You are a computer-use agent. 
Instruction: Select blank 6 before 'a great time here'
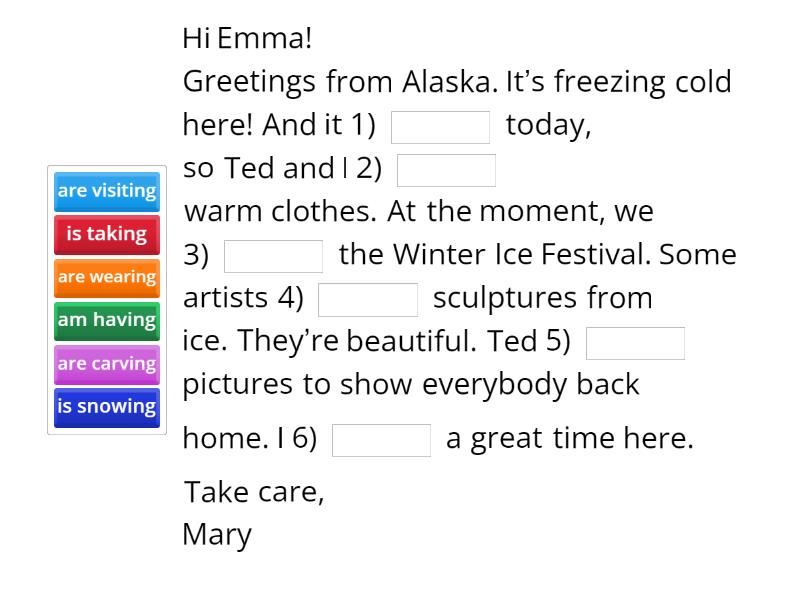click(381, 440)
